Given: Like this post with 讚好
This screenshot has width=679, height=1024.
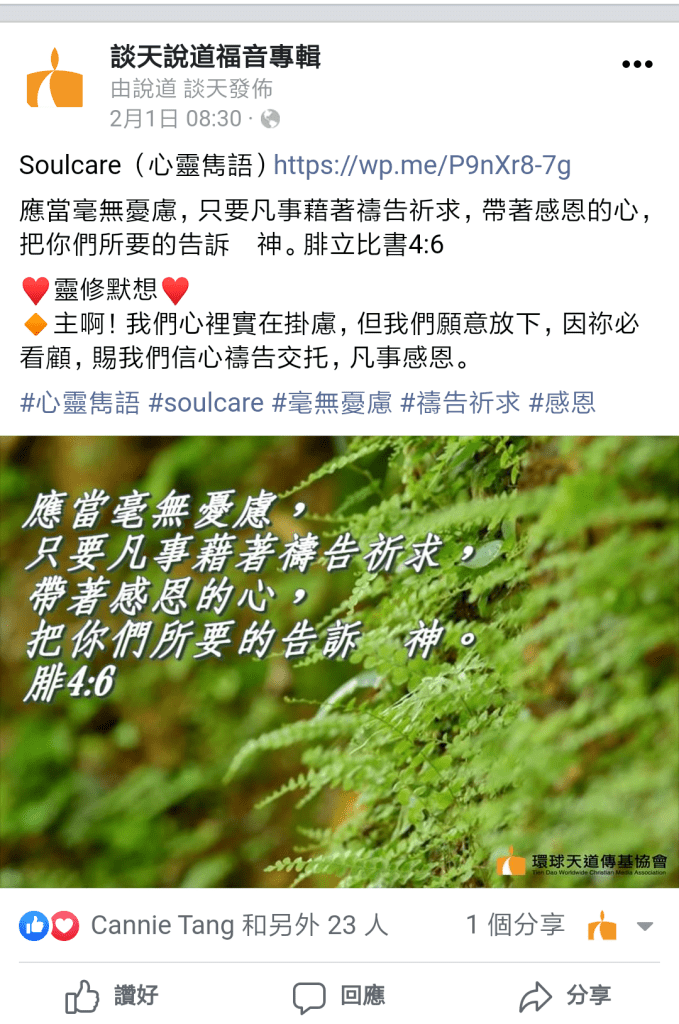Looking at the screenshot, I should [112, 995].
